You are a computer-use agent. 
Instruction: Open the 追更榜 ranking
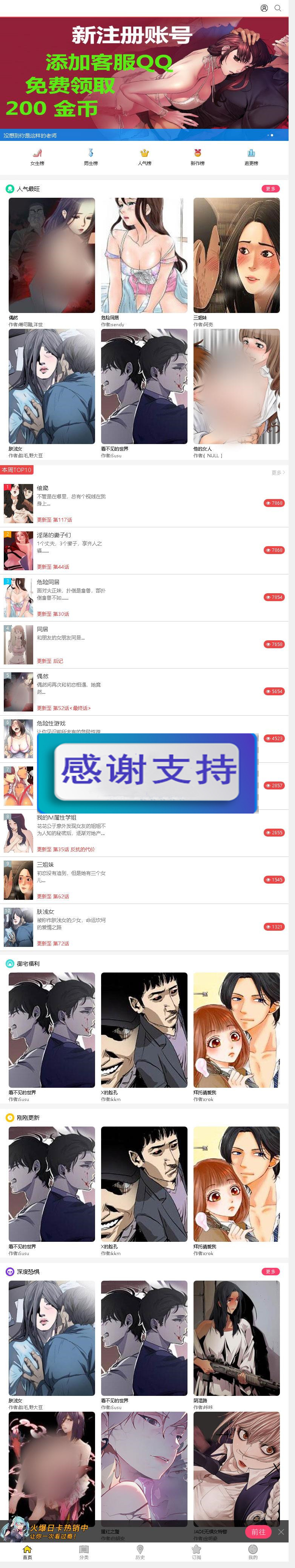point(251,156)
